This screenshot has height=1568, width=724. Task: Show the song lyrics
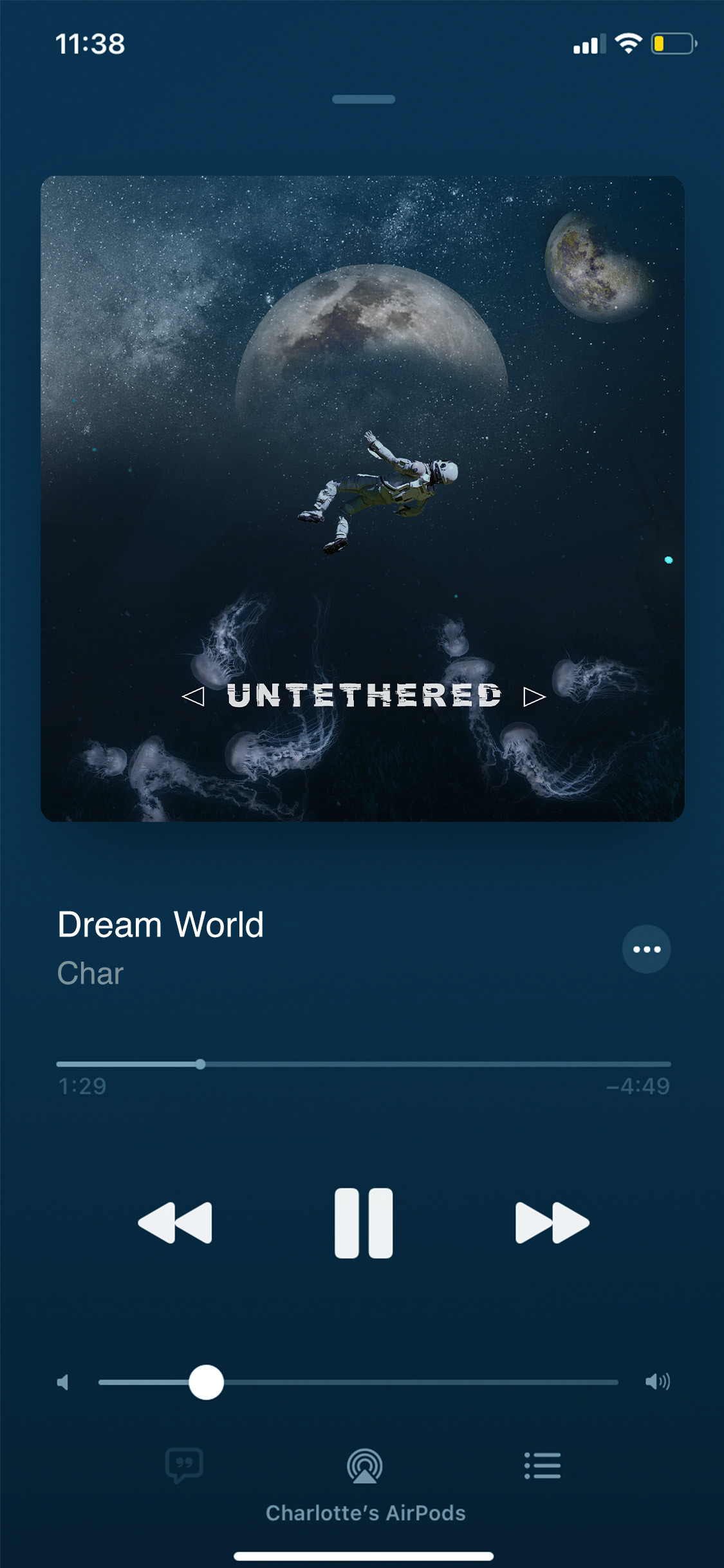[184, 1465]
